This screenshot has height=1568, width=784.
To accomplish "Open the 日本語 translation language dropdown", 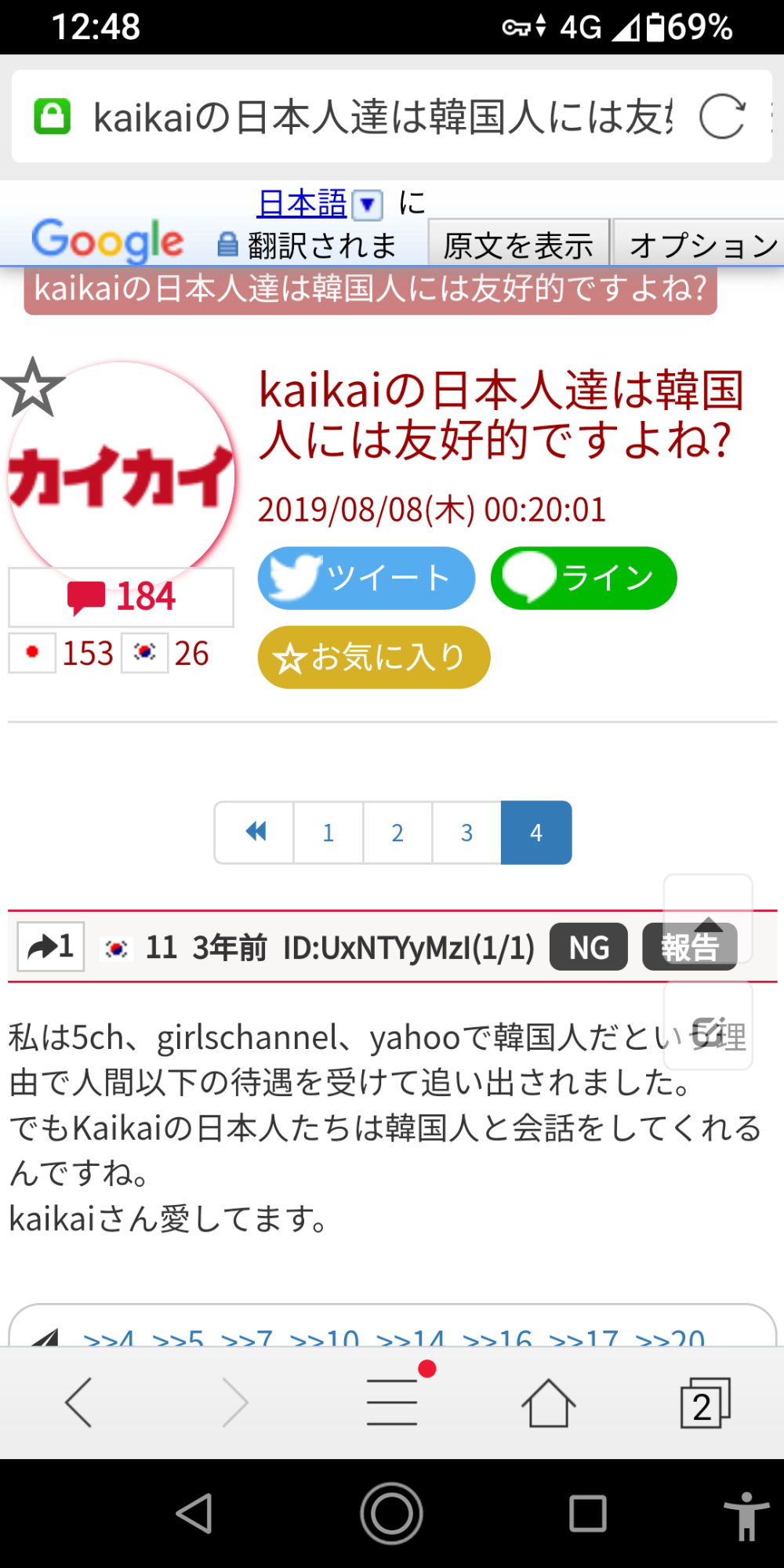I will (367, 205).
